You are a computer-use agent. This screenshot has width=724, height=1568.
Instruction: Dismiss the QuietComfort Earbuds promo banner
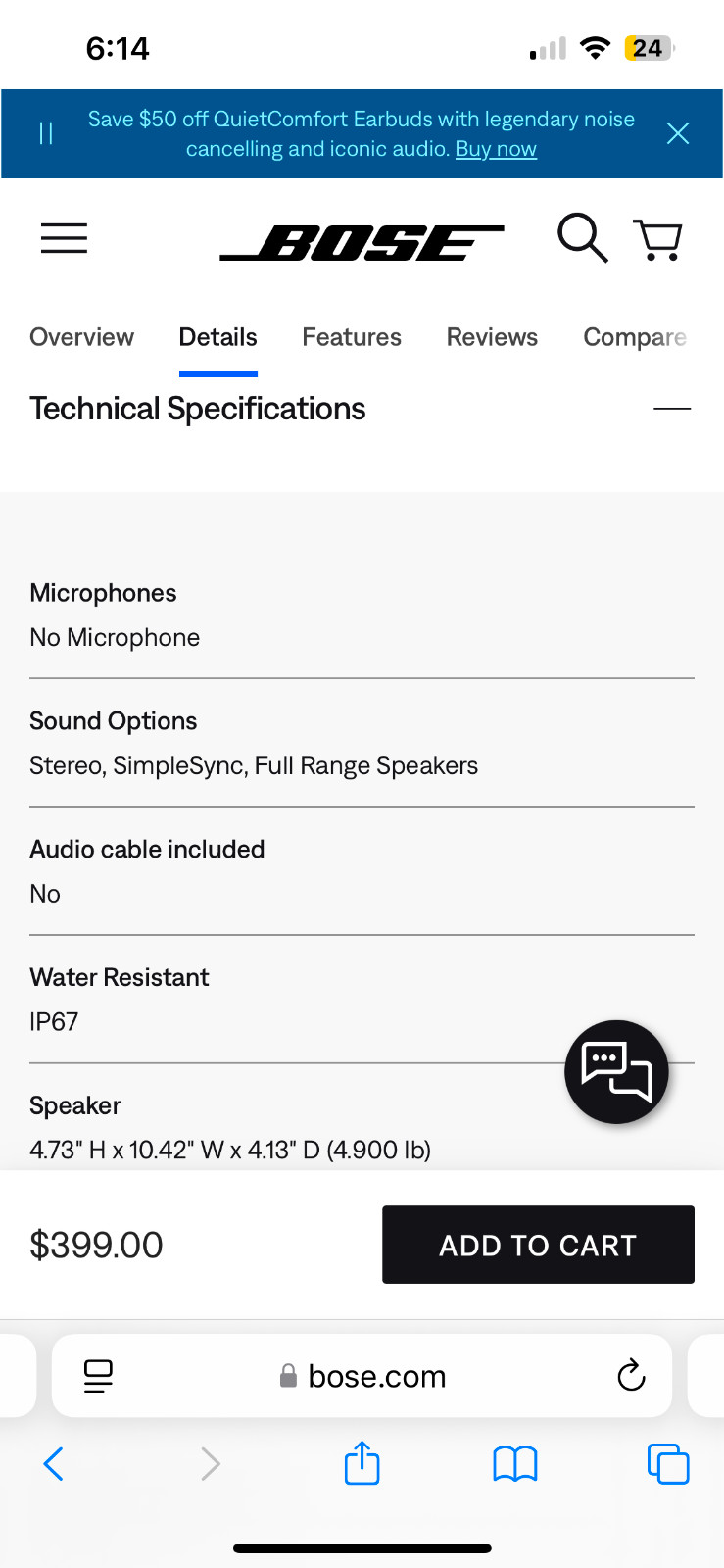tap(677, 133)
